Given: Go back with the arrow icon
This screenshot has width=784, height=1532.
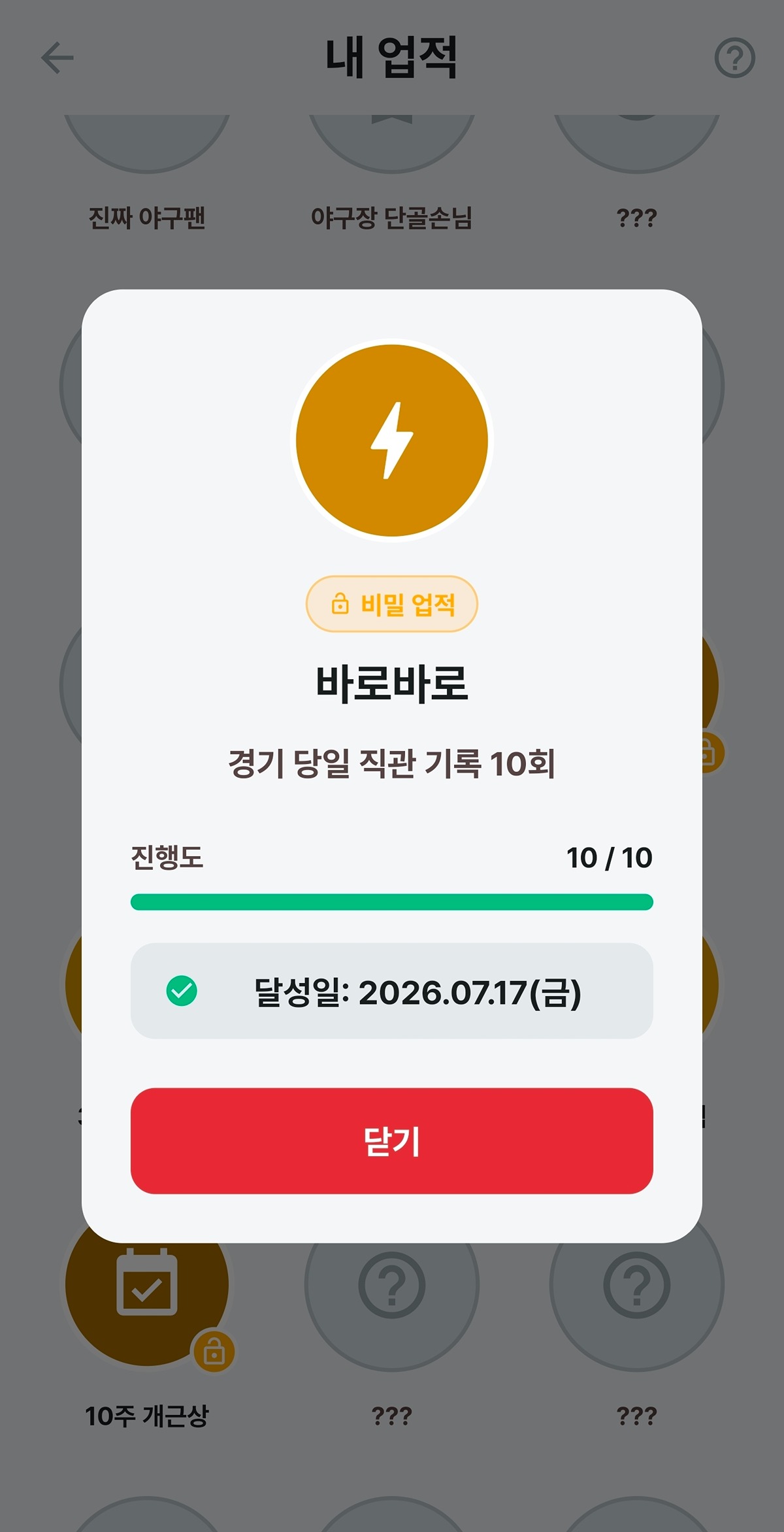Looking at the screenshot, I should click(x=57, y=58).
